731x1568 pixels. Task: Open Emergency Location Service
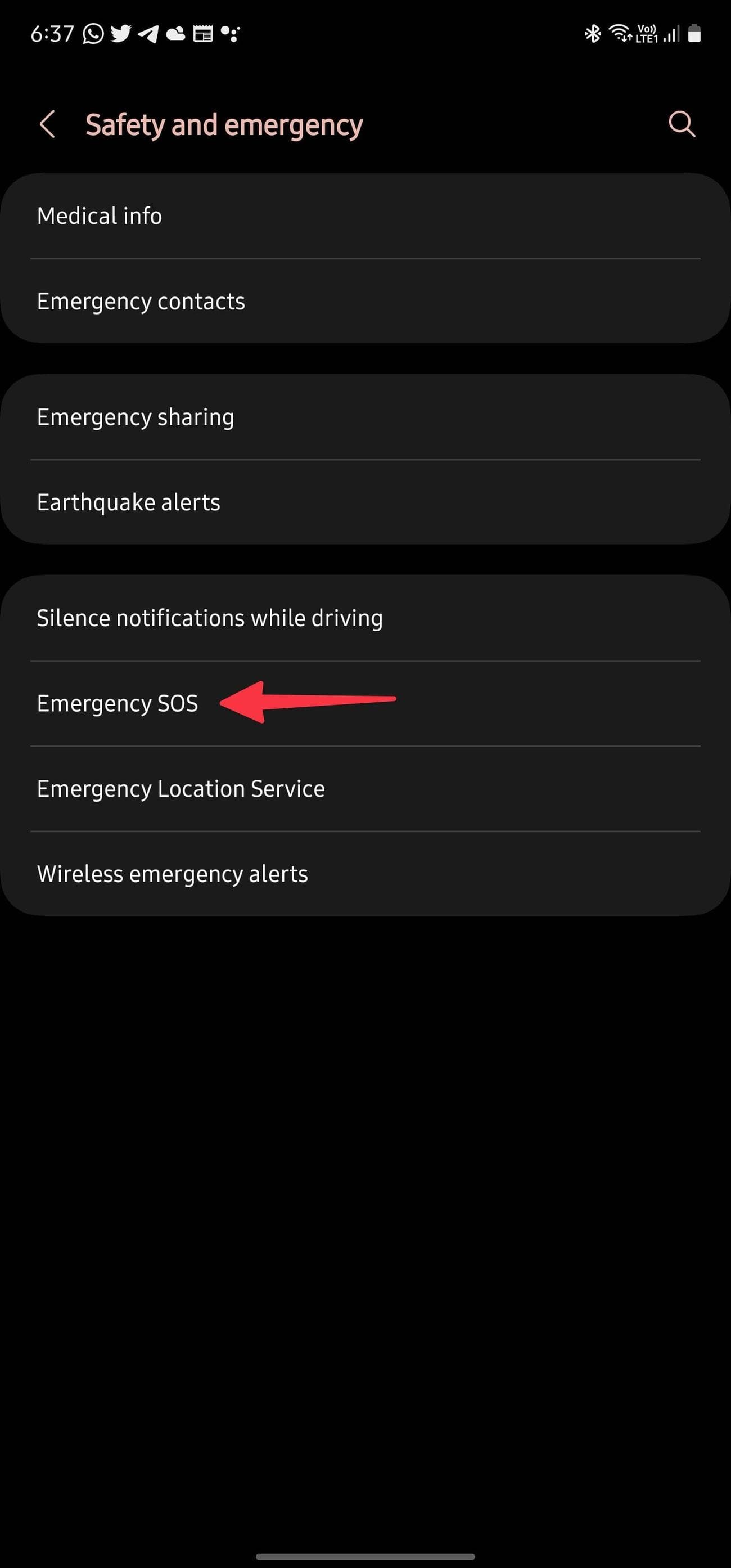(x=181, y=788)
